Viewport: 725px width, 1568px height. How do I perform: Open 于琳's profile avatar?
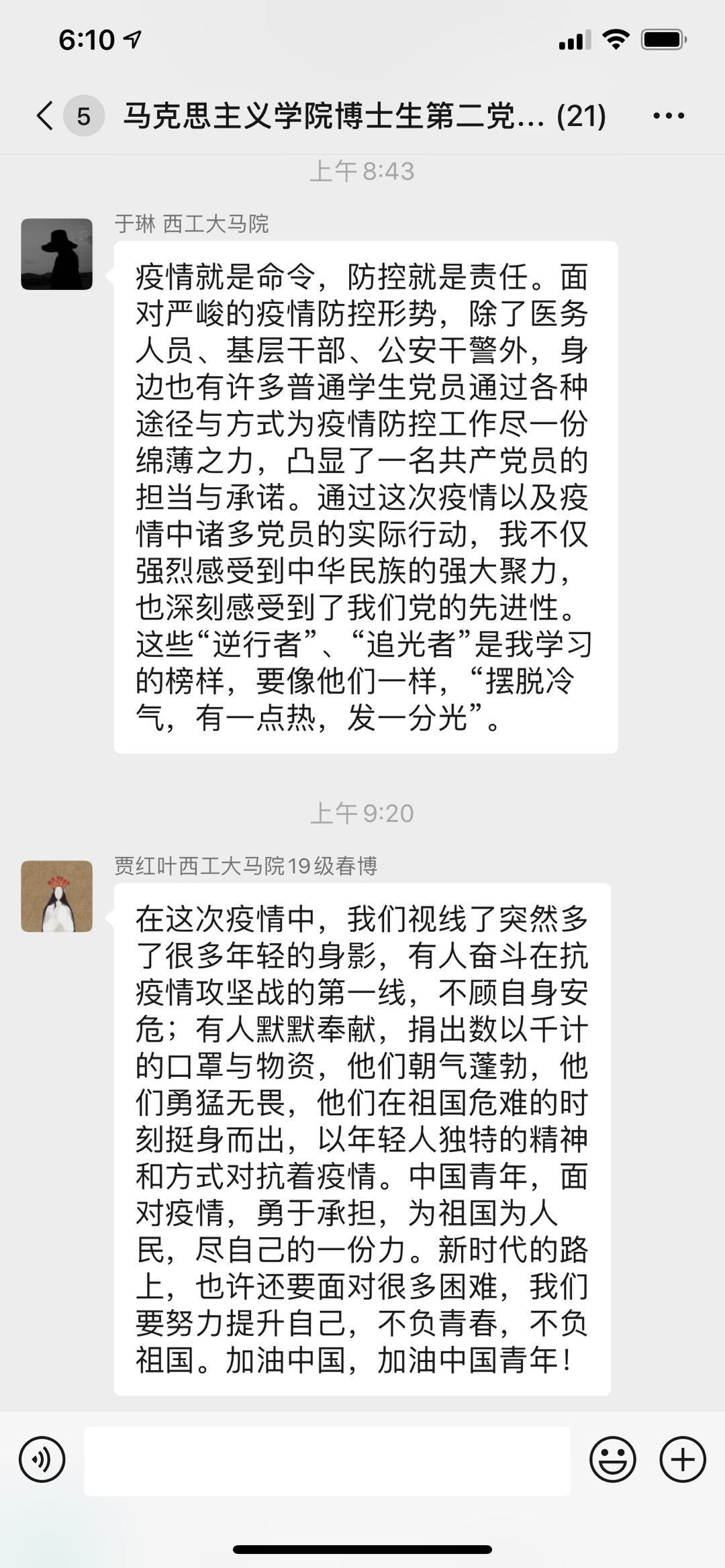point(57,254)
